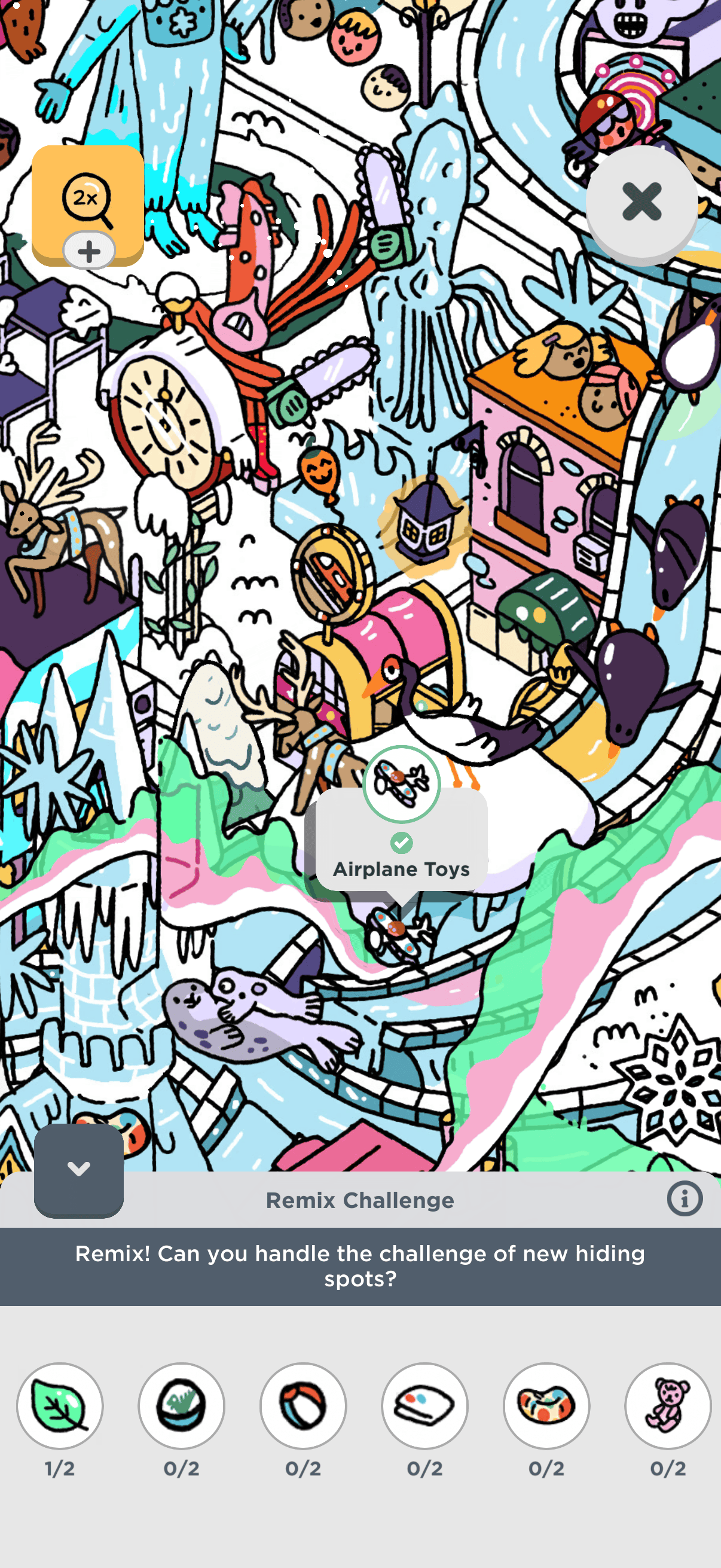Select the green leaf item
This screenshot has width=721, height=1568.
[x=60, y=1405]
